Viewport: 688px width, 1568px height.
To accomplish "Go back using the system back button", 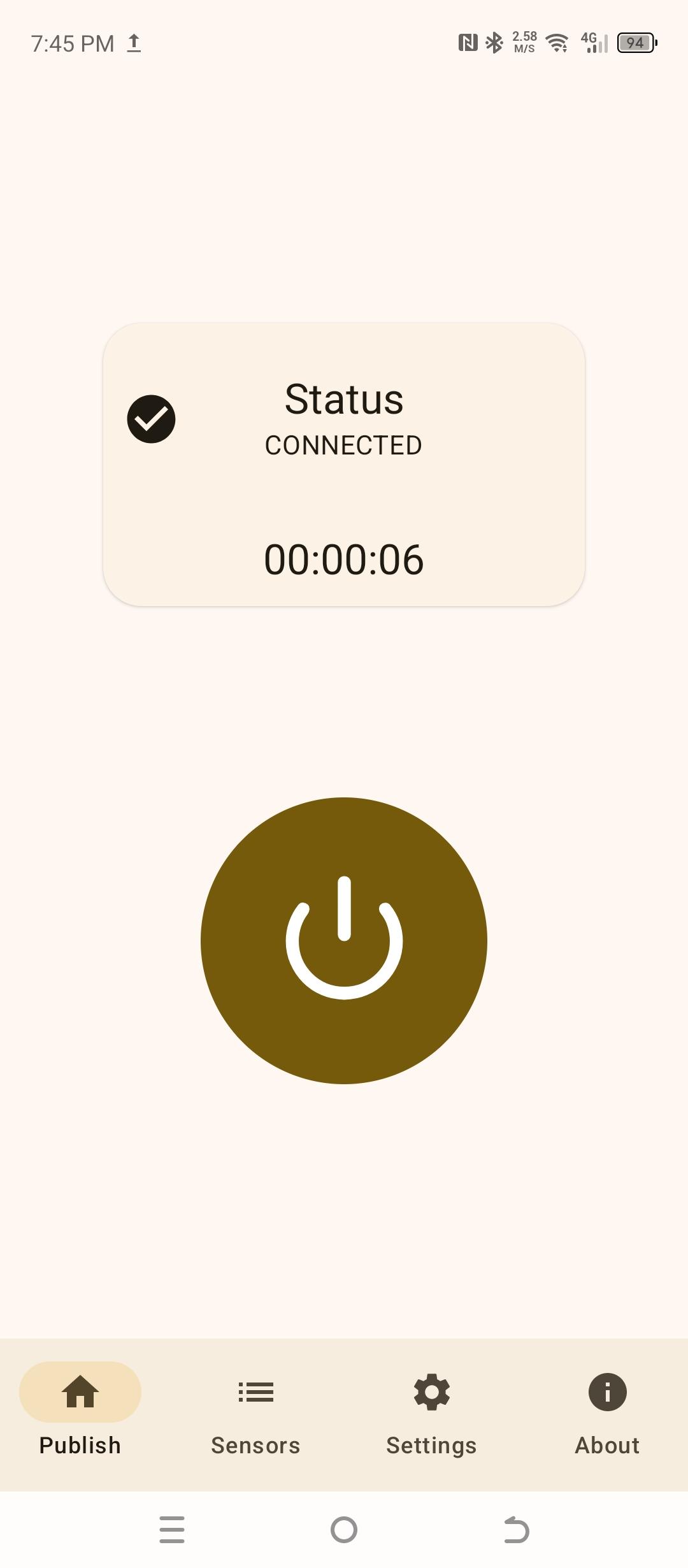I will (x=516, y=1529).
